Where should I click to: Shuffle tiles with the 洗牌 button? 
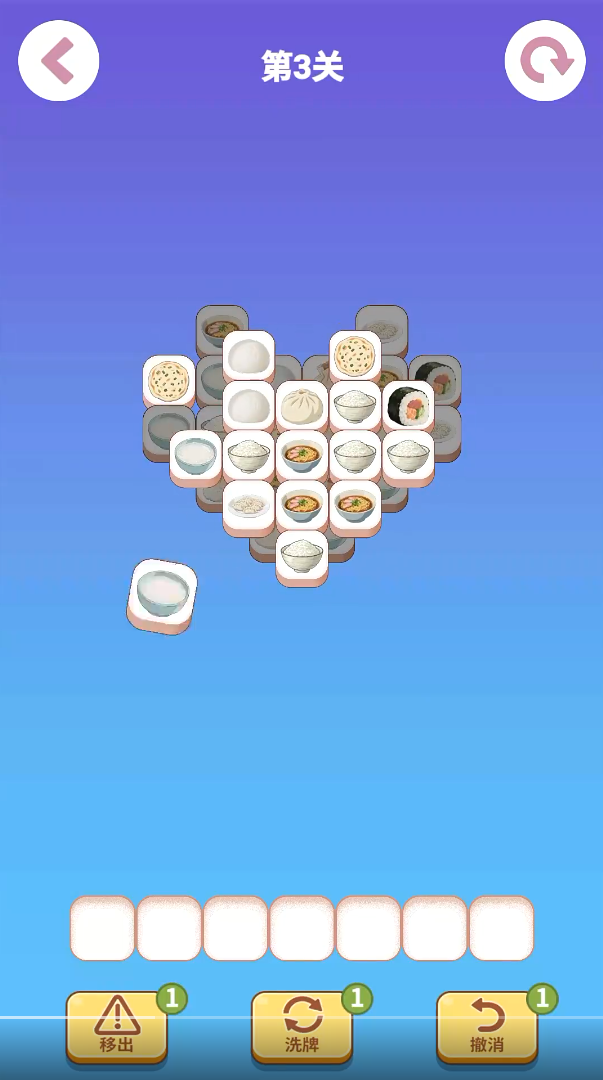pyautogui.click(x=301, y=1027)
